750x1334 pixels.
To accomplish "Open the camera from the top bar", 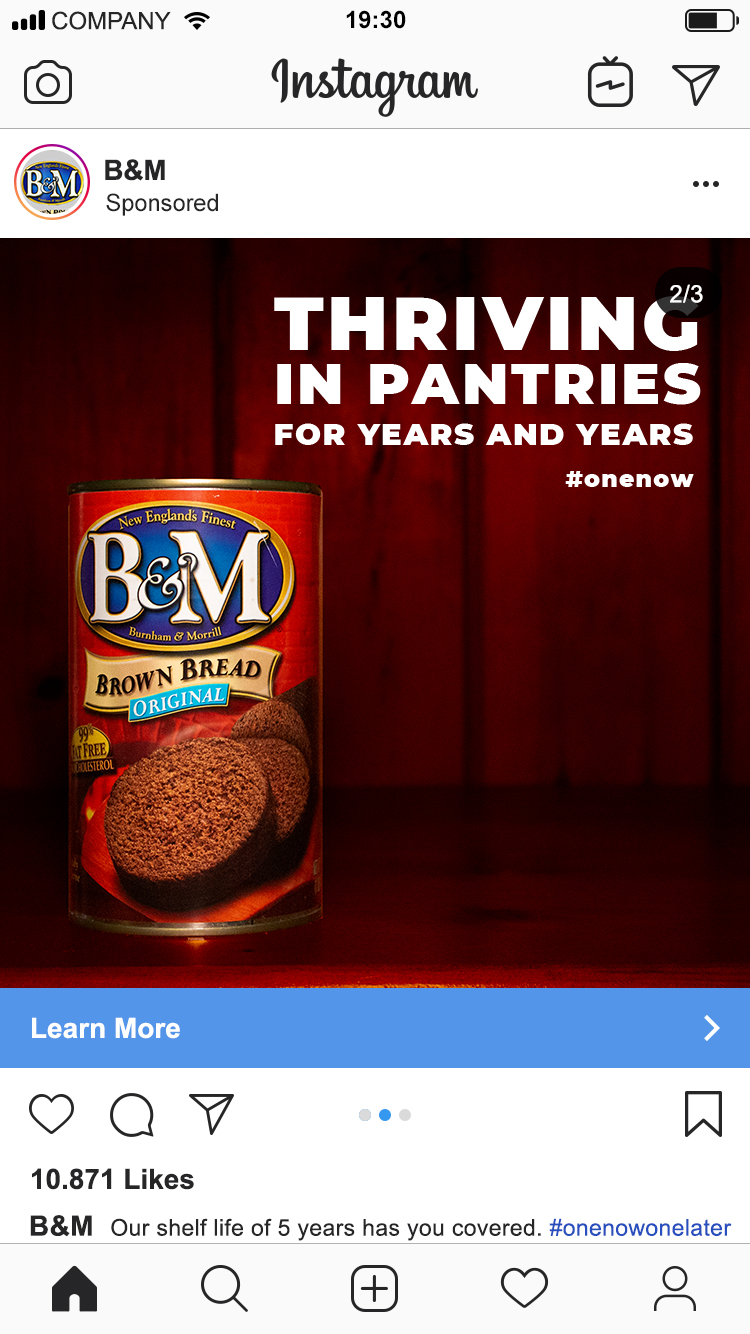I will (48, 83).
